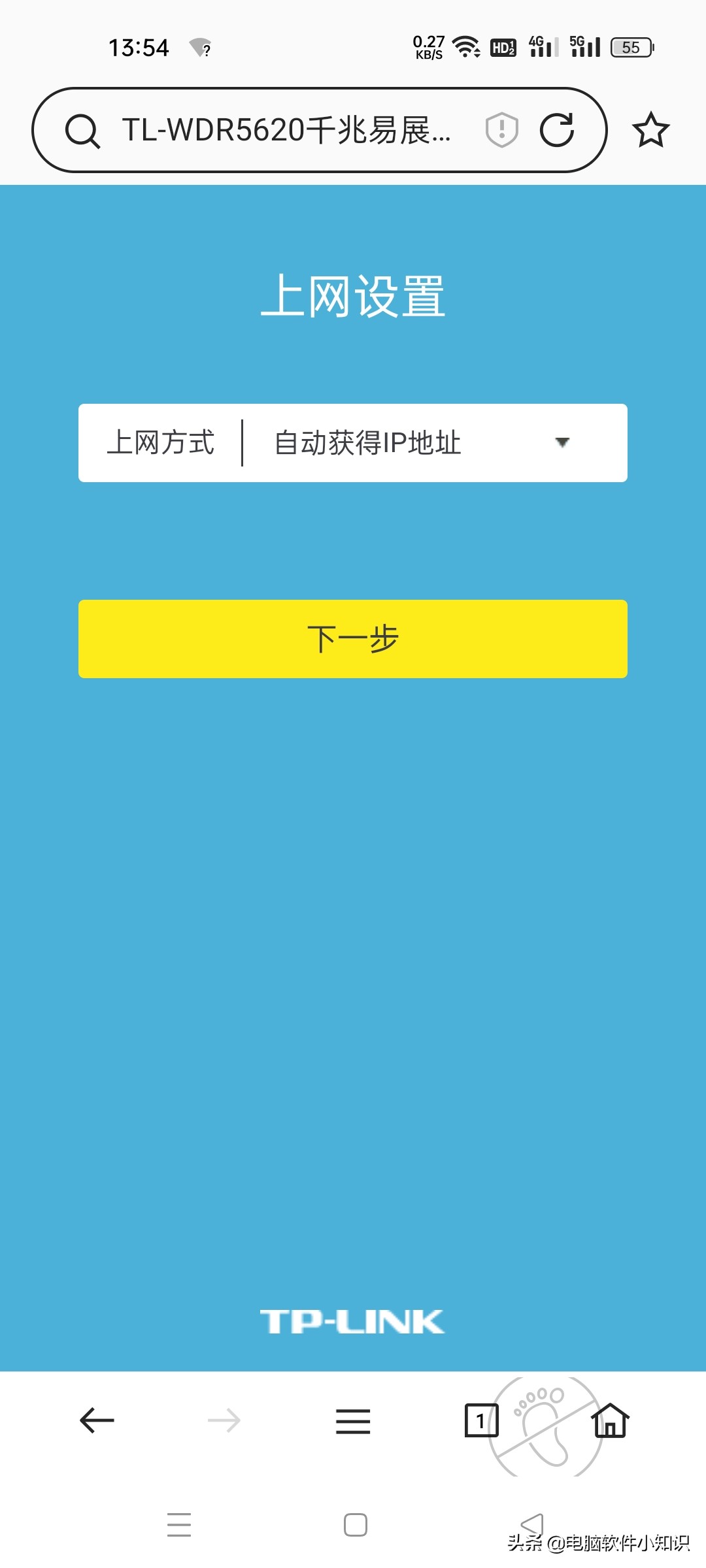Open the tab switcher
This screenshot has width=706, height=1568.
[x=480, y=1420]
